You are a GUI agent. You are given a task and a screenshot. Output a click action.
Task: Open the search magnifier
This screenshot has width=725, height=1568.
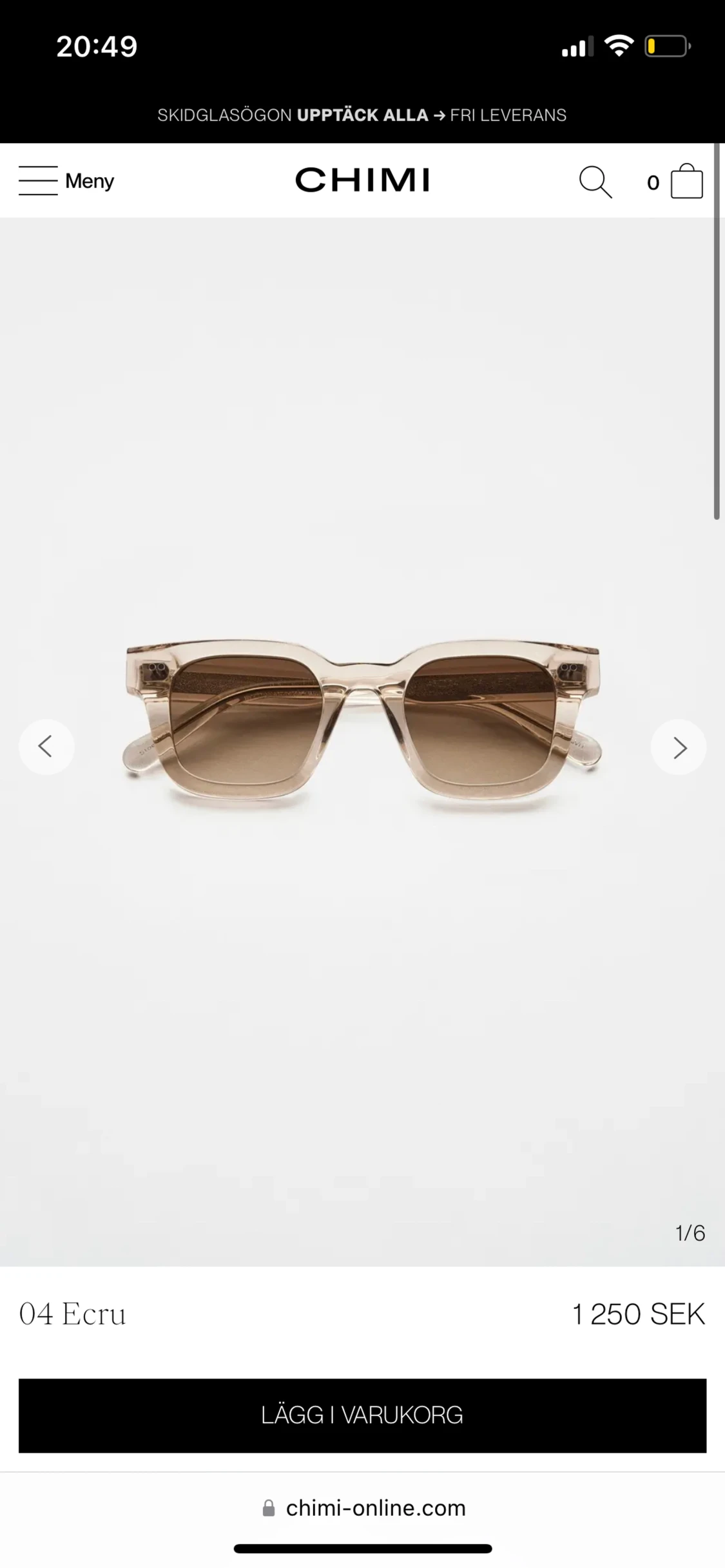click(x=595, y=182)
